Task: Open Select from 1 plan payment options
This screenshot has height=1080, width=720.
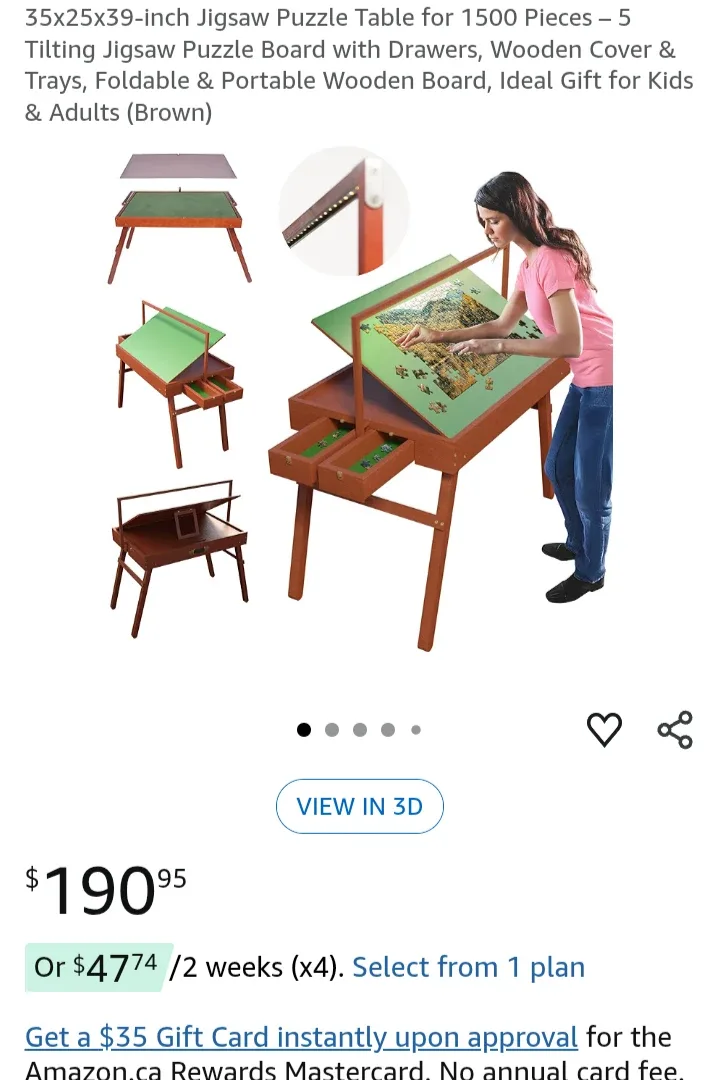Action: point(468,967)
